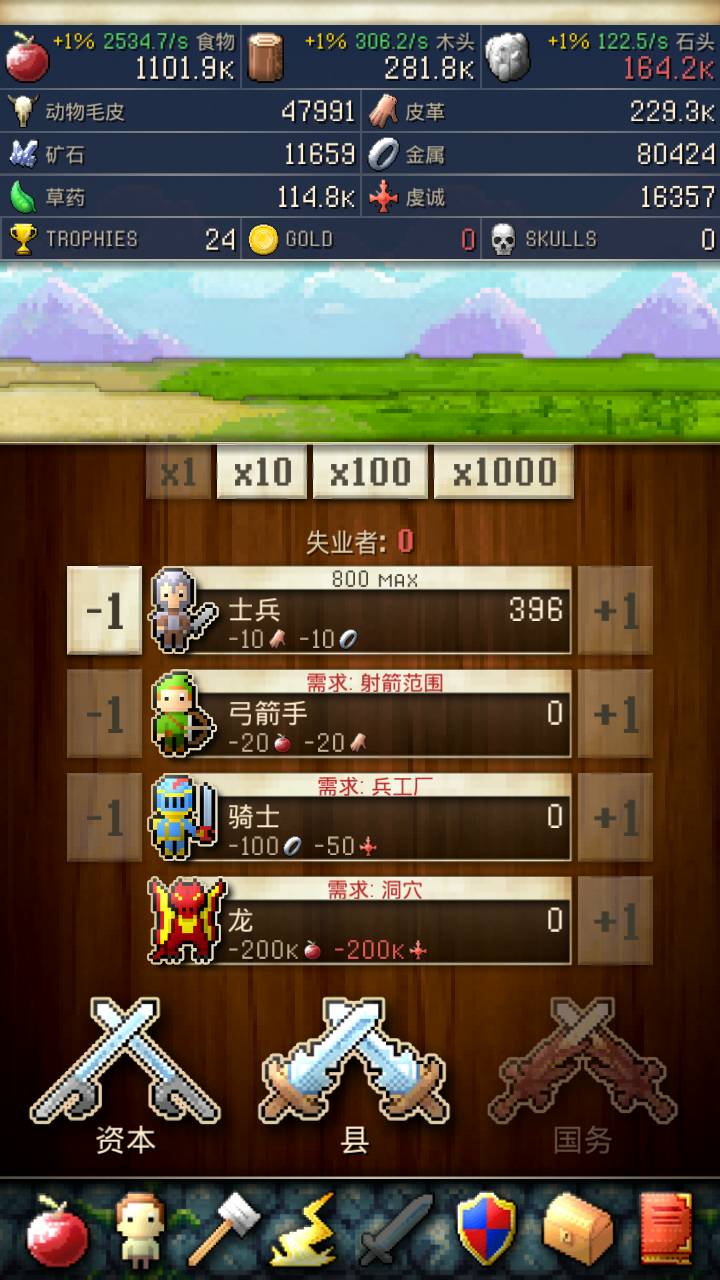The image size is (720, 1280).
Task: Select the x1 multiplier
Action: 179,472
